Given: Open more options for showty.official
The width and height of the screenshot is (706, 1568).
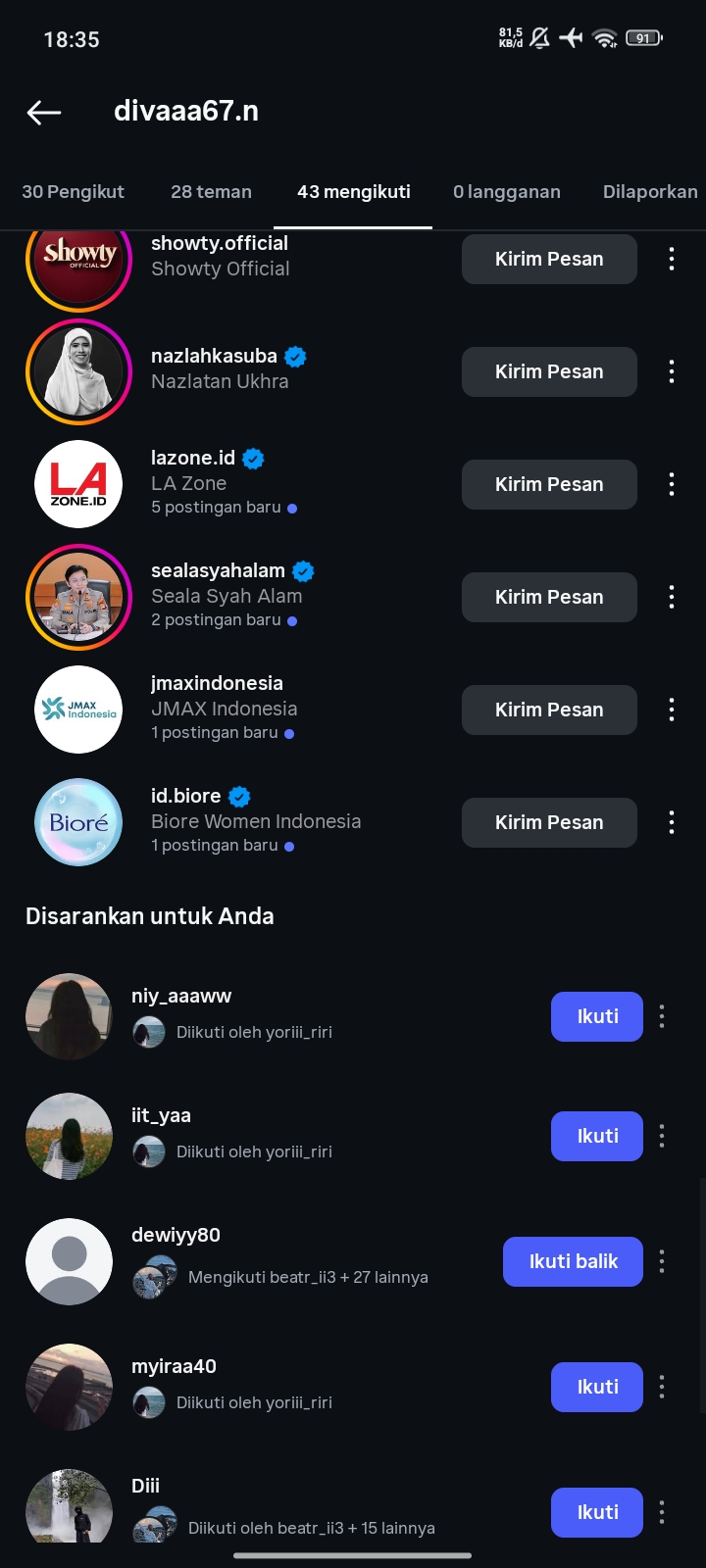Looking at the screenshot, I should (672, 260).
